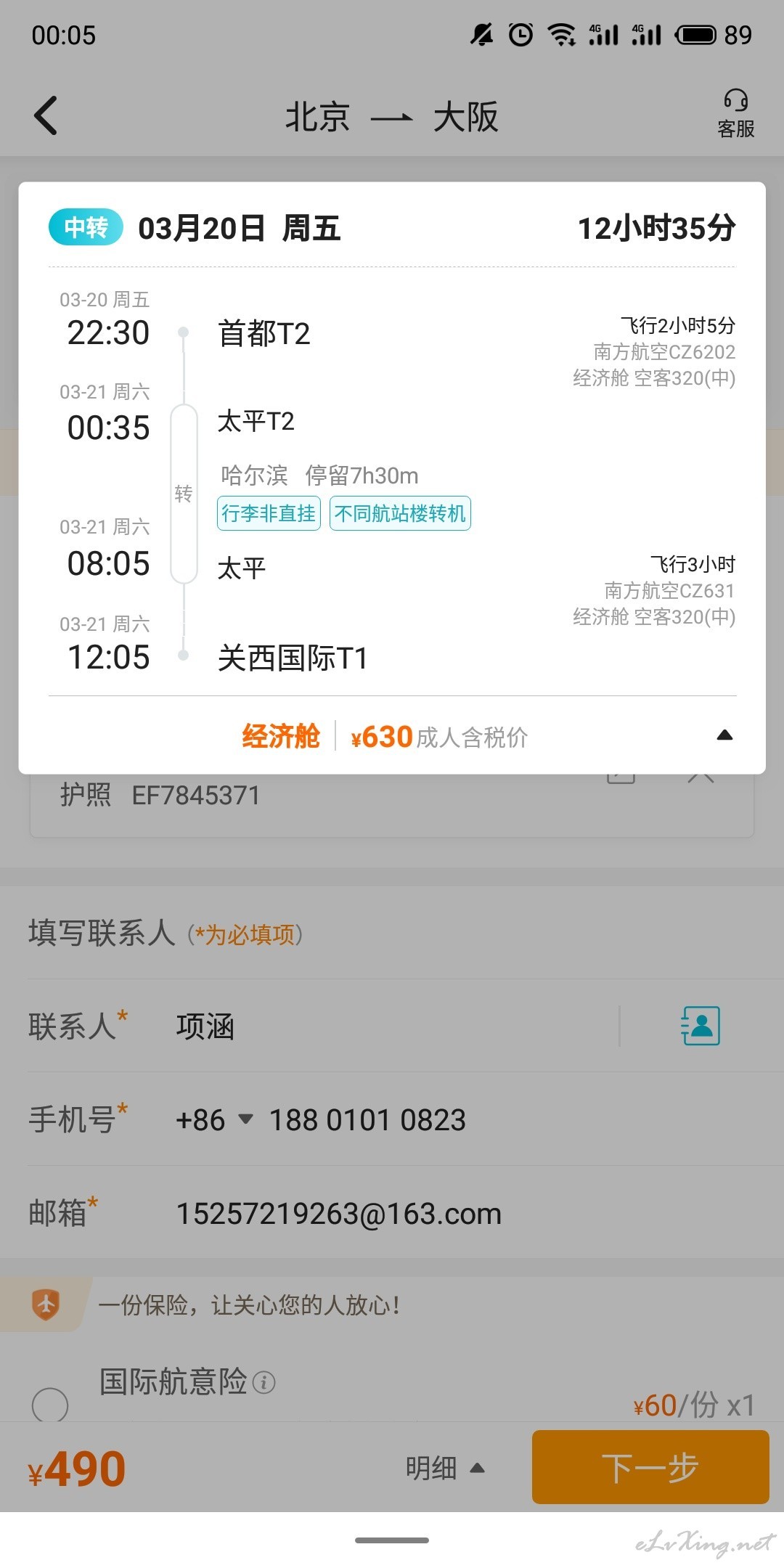784x1568 pixels.
Task: Collapse the flight details card arrow
Action: click(724, 735)
